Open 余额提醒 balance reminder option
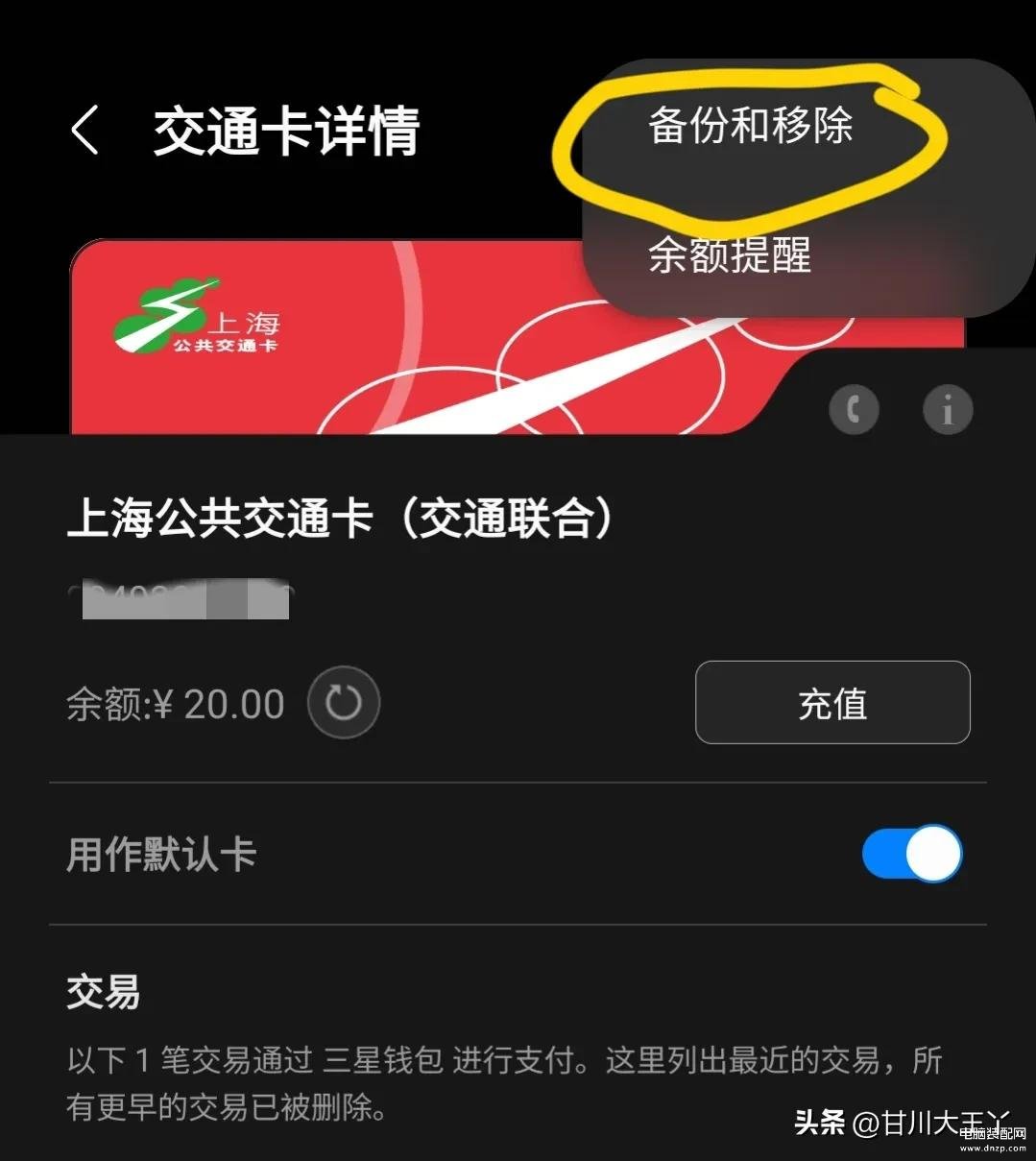The width and height of the screenshot is (1036, 1161). [730, 255]
